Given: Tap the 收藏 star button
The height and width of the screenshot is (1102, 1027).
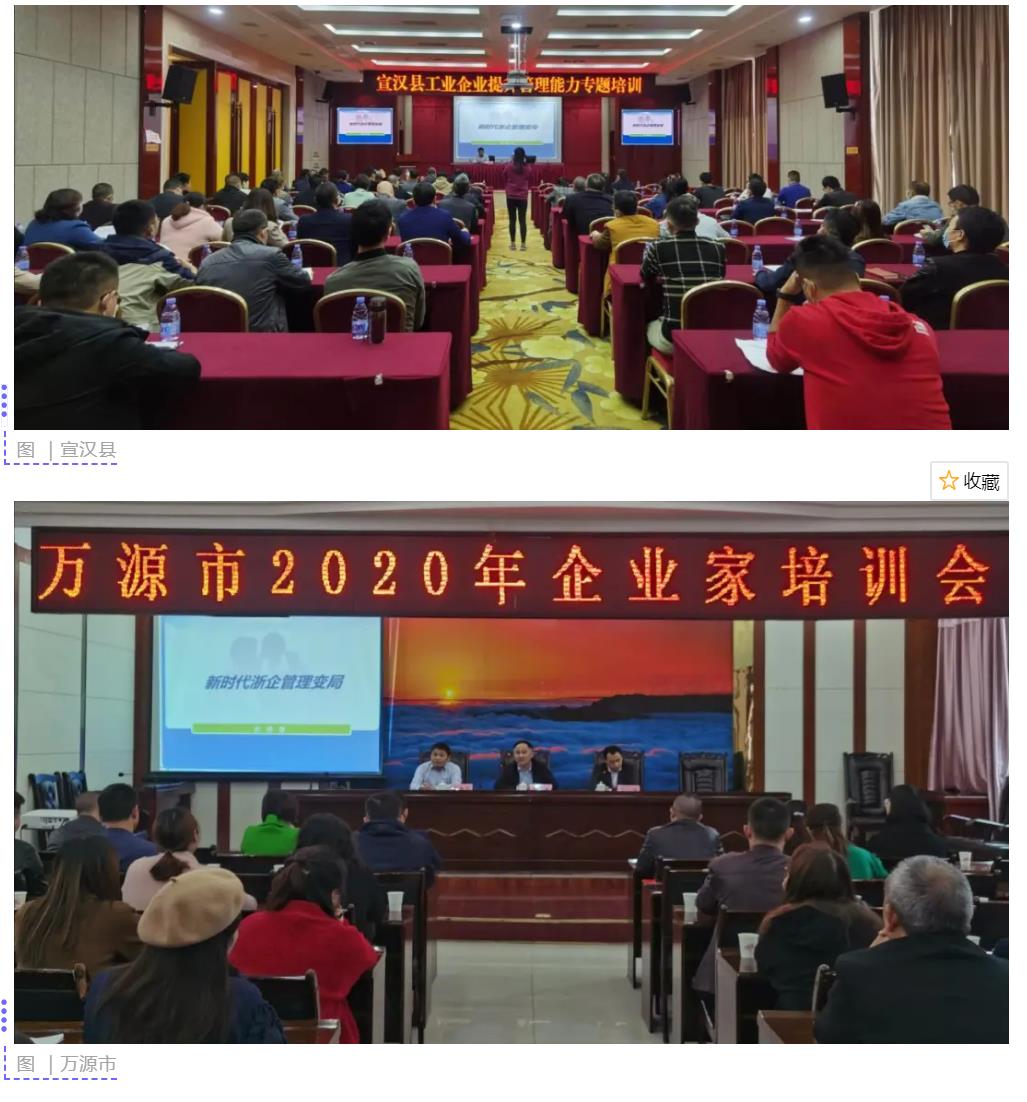Looking at the screenshot, I should (968, 481).
